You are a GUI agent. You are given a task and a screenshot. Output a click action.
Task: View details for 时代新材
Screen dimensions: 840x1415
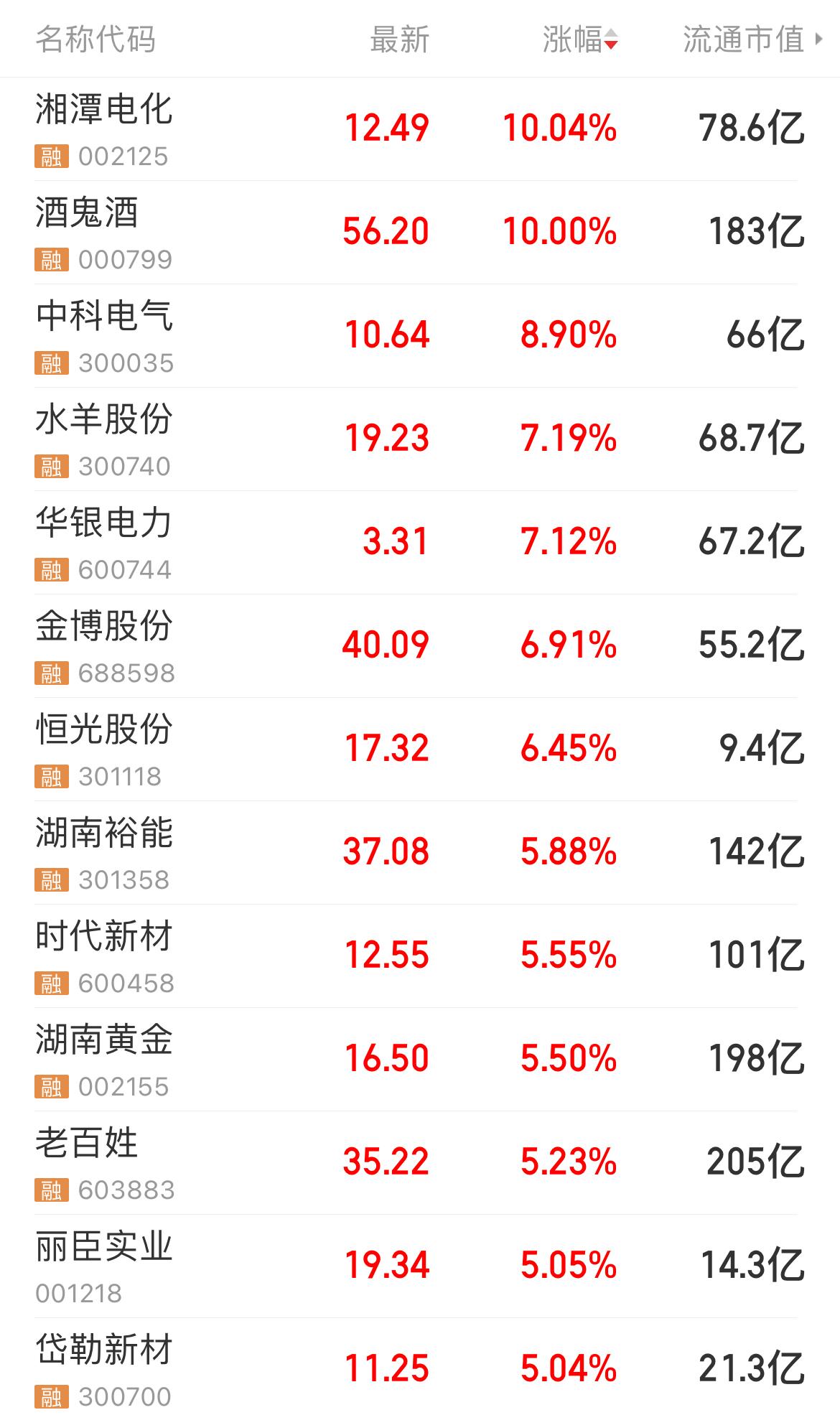pos(105,938)
